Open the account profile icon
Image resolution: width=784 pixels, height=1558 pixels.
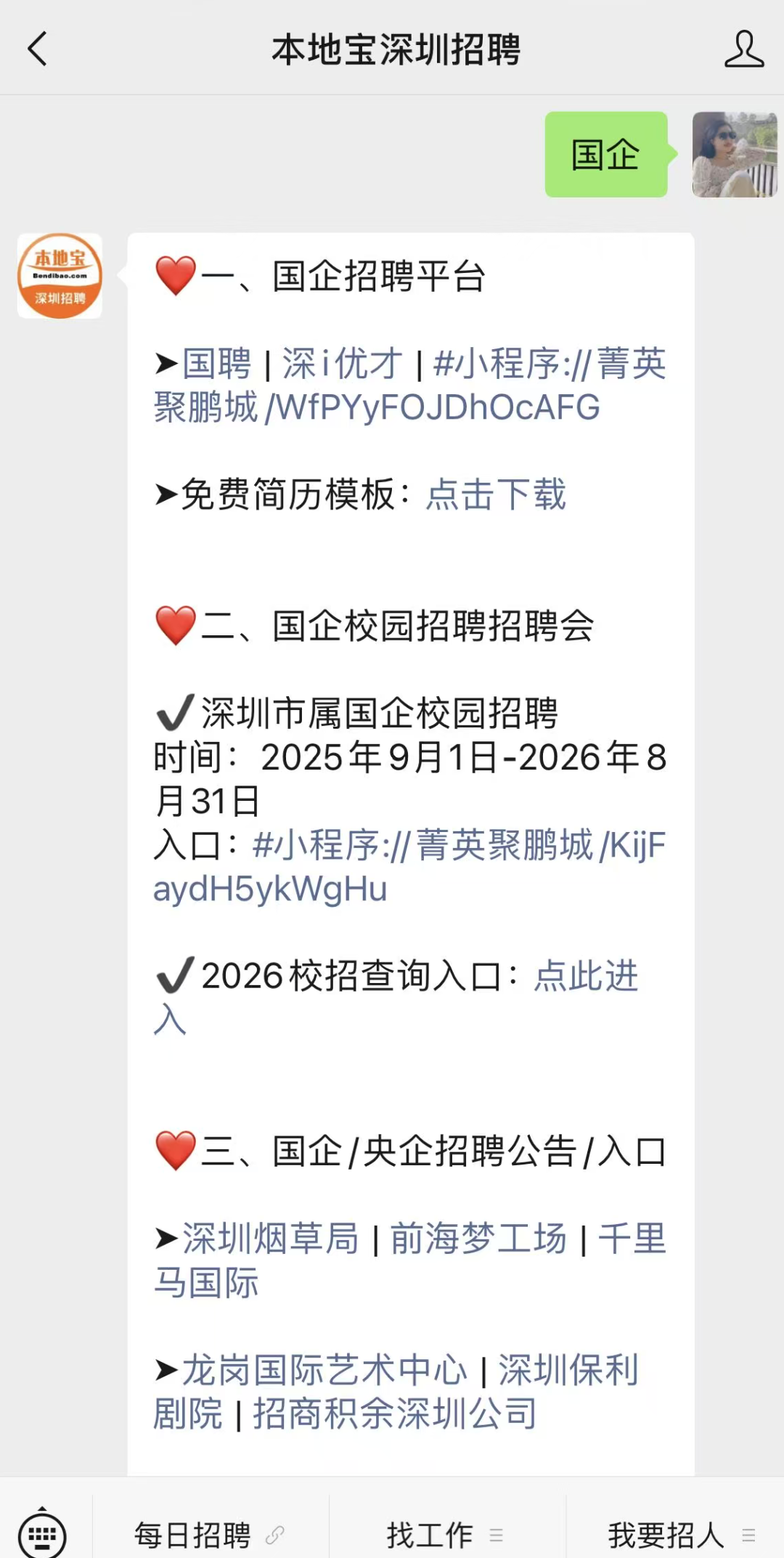(x=744, y=49)
